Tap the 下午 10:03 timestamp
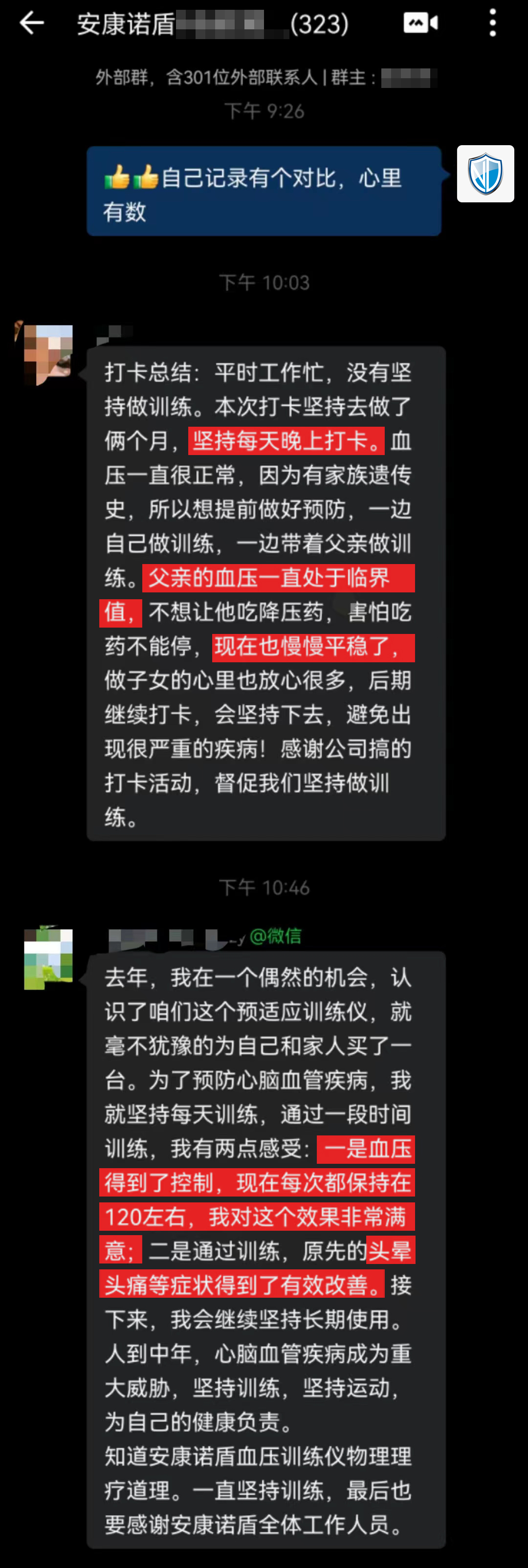 click(264, 282)
